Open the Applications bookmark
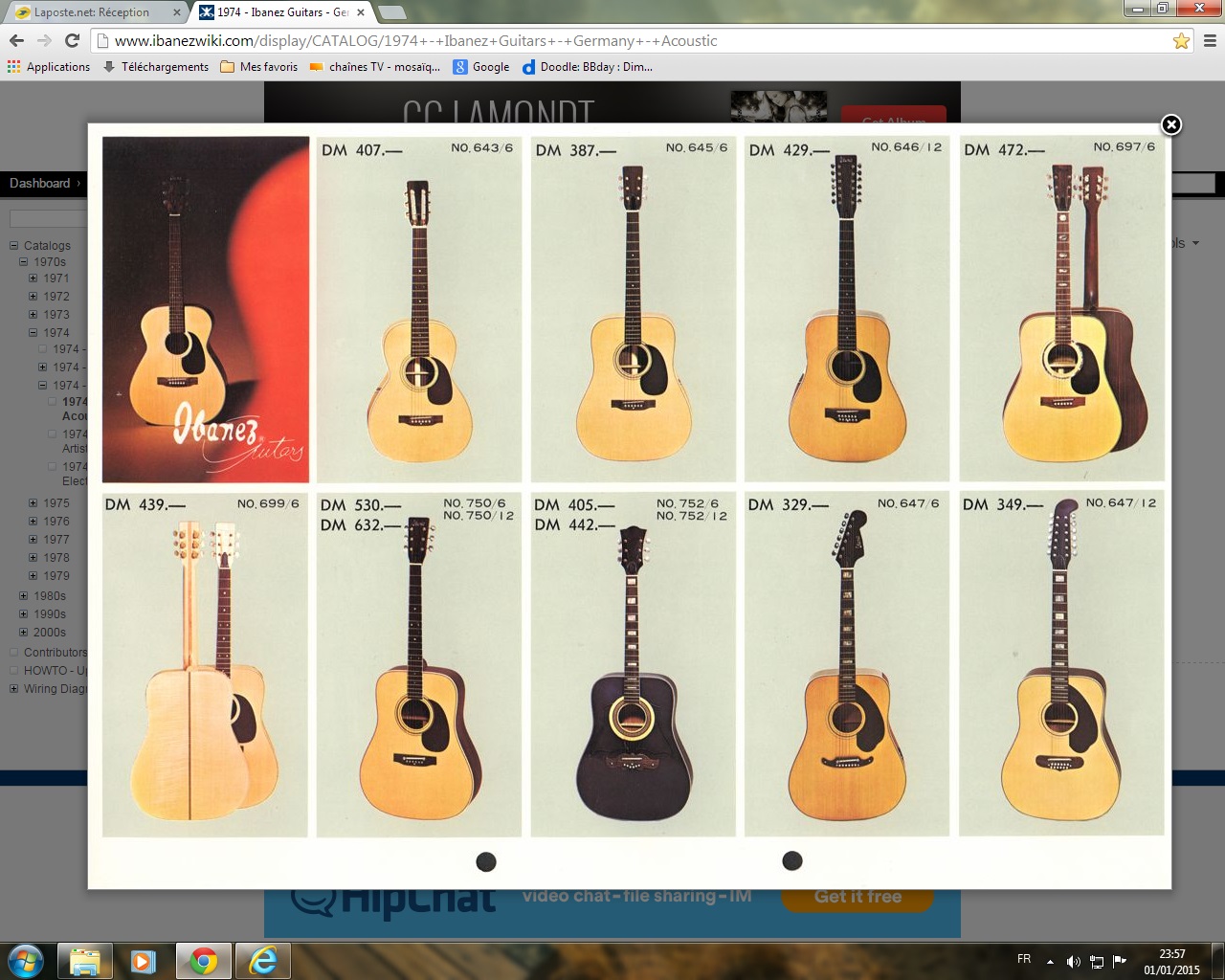 pyautogui.click(x=49, y=67)
